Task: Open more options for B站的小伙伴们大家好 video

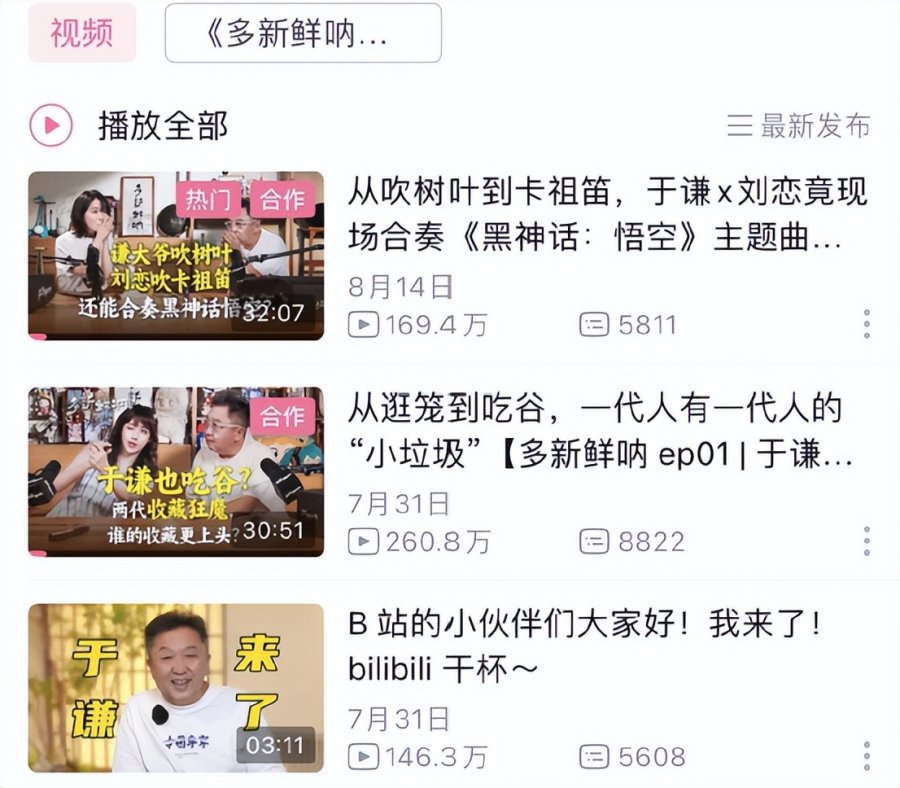Action: (866, 757)
